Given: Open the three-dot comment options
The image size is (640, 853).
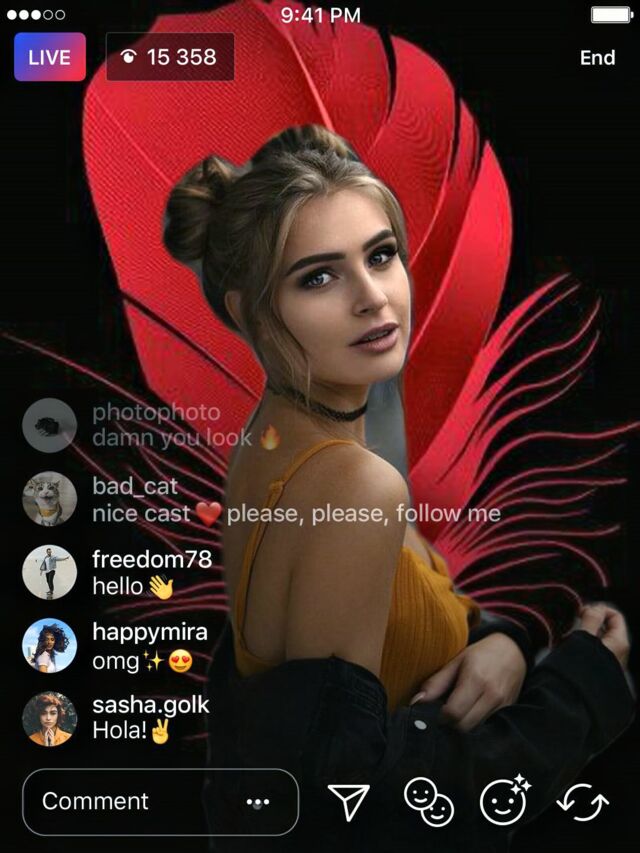Looking at the screenshot, I should 258,802.
